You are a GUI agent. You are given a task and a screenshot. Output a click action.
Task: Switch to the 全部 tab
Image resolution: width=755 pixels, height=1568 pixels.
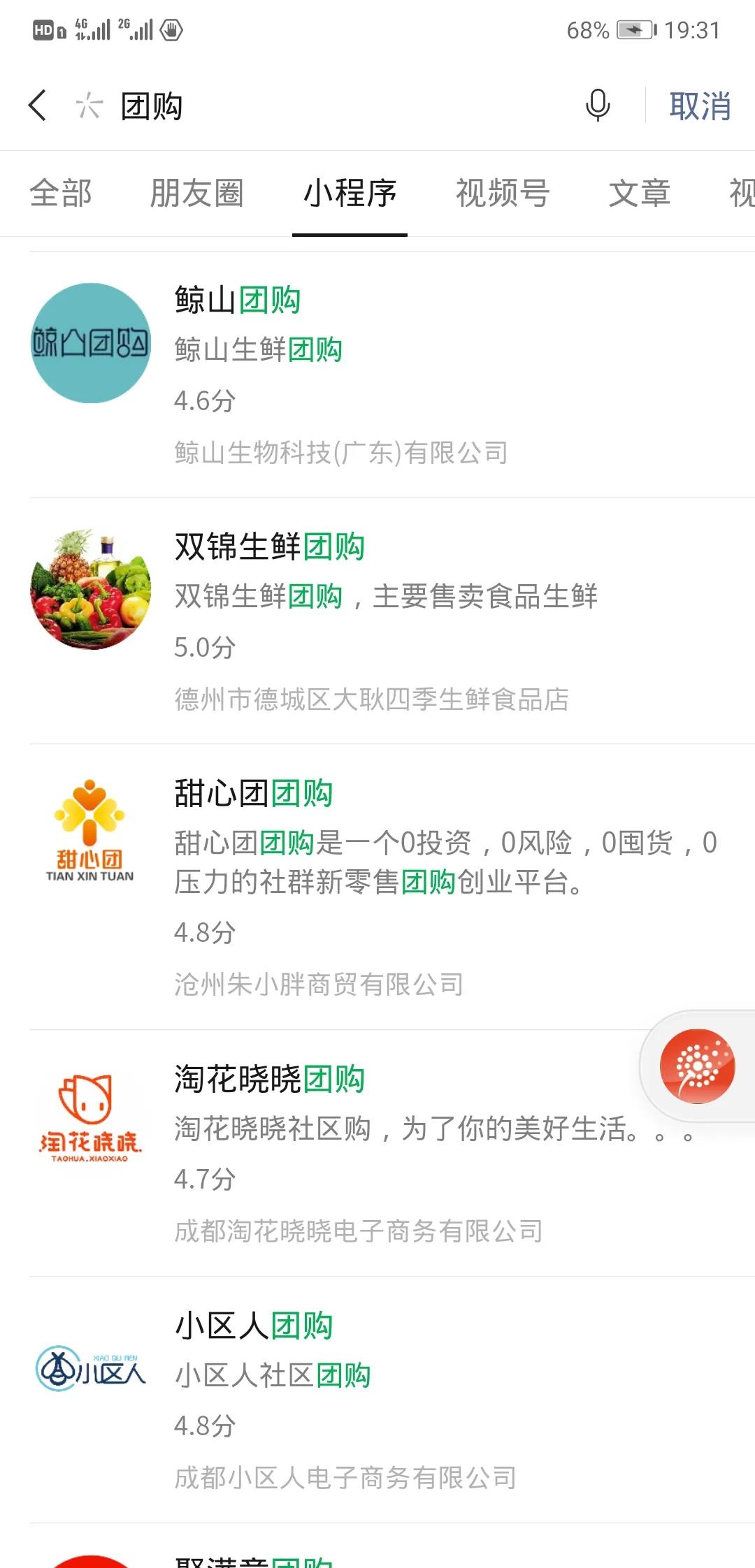coord(61,194)
